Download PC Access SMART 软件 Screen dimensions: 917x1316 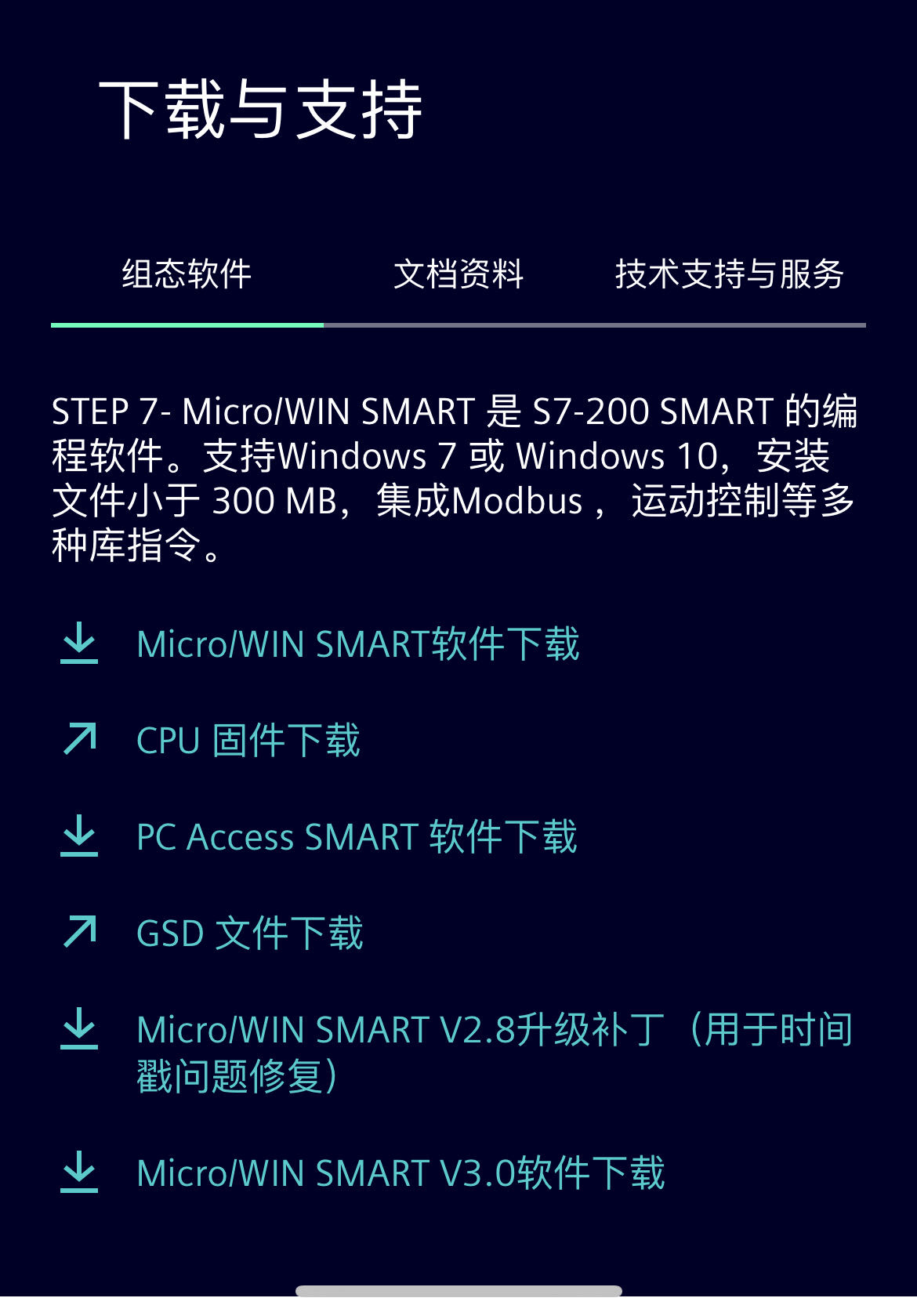(357, 837)
